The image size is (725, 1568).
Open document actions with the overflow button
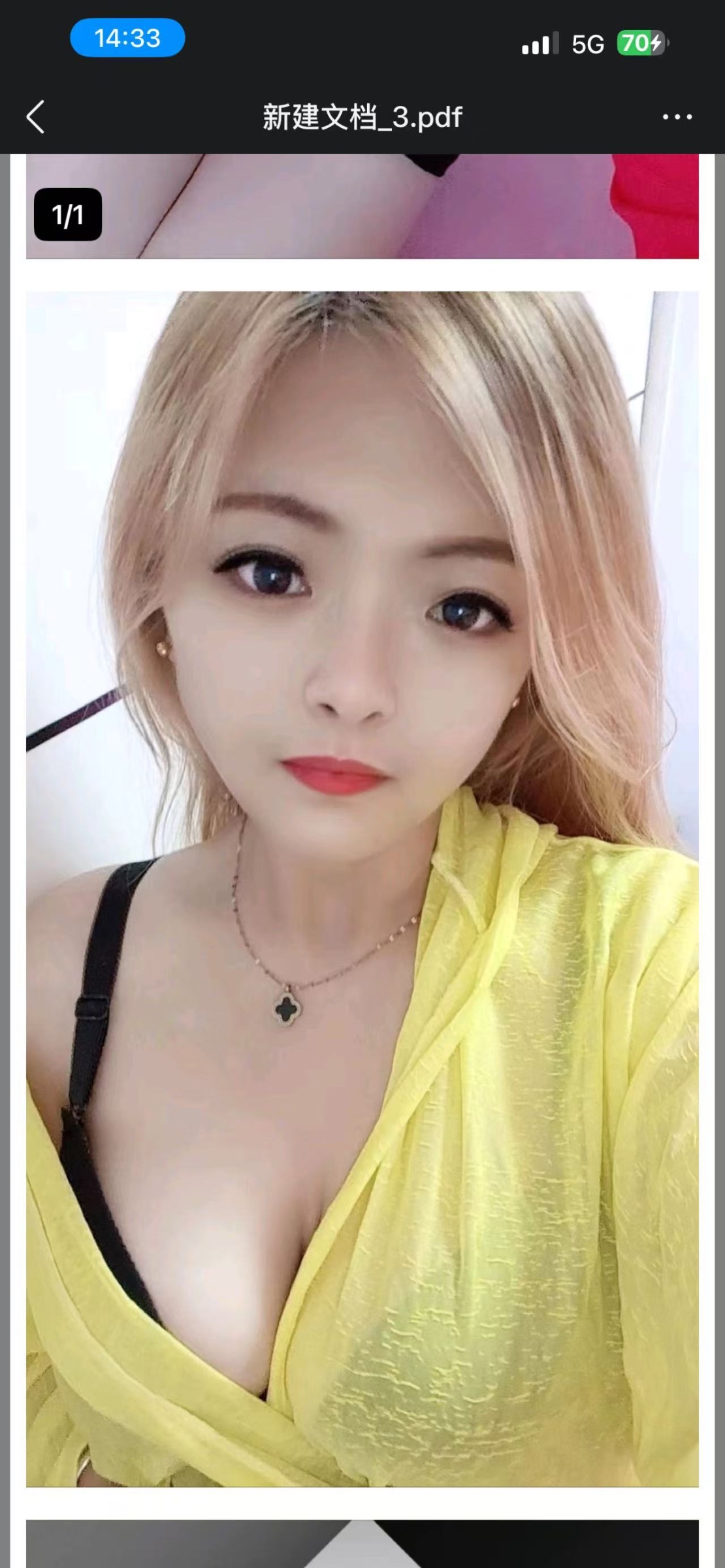tap(675, 116)
